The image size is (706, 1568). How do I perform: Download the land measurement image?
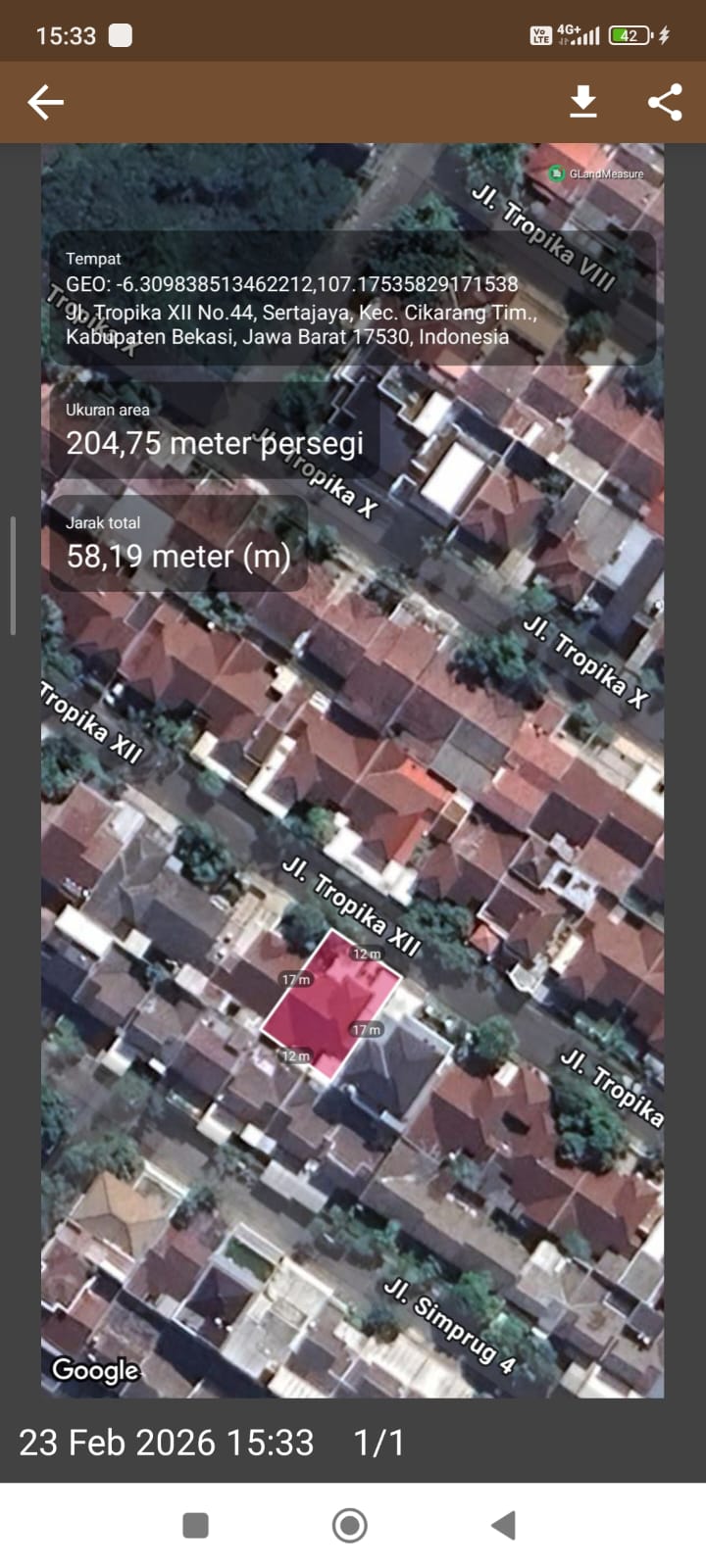583,102
